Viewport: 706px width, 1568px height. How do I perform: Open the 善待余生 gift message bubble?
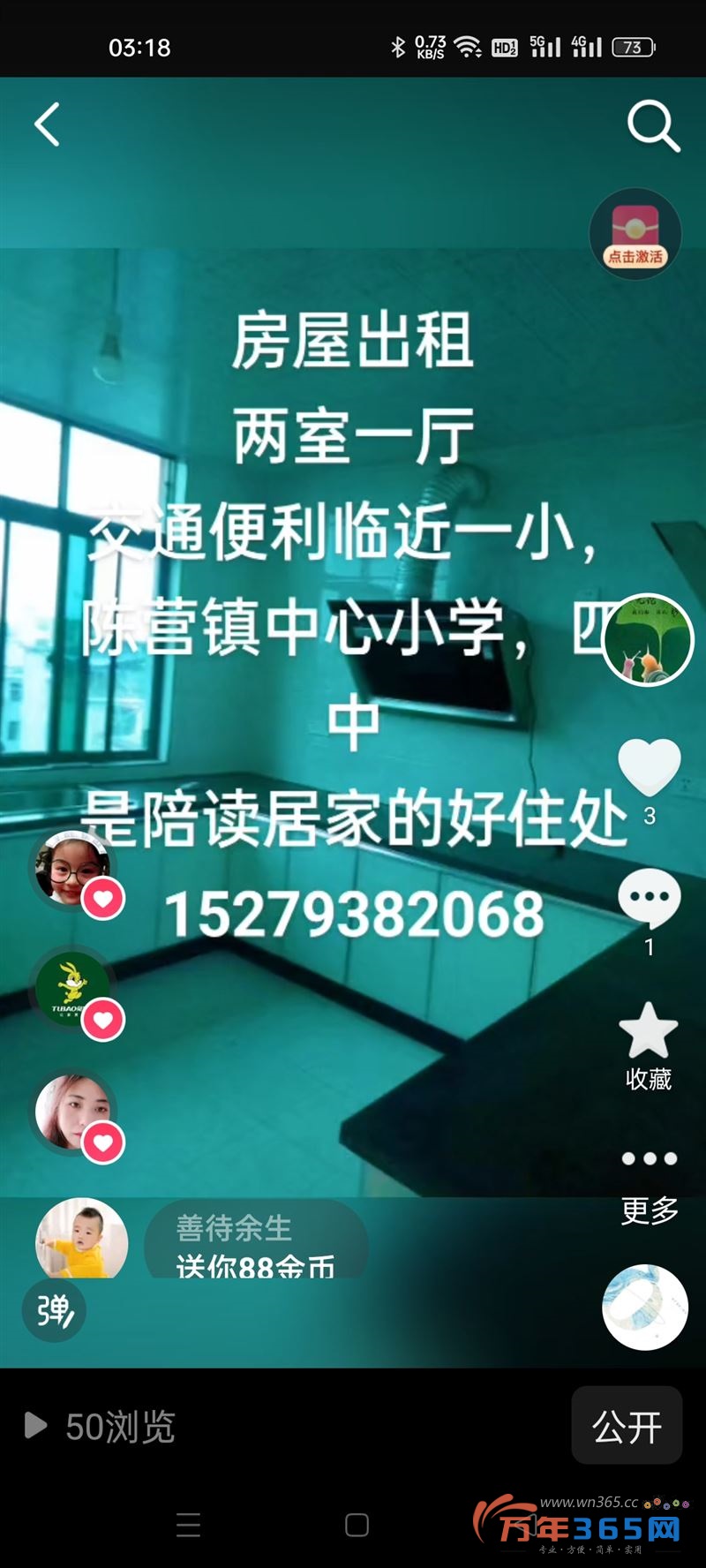coord(256,1240)
